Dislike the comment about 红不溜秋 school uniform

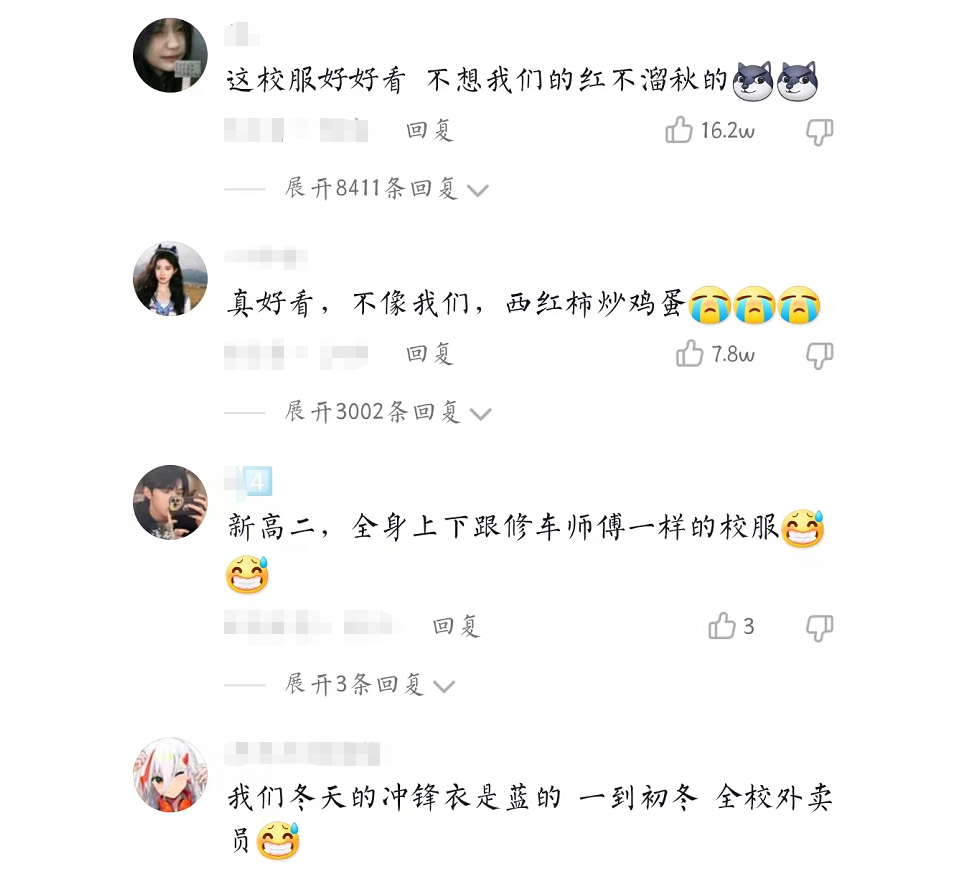[820, 131]
